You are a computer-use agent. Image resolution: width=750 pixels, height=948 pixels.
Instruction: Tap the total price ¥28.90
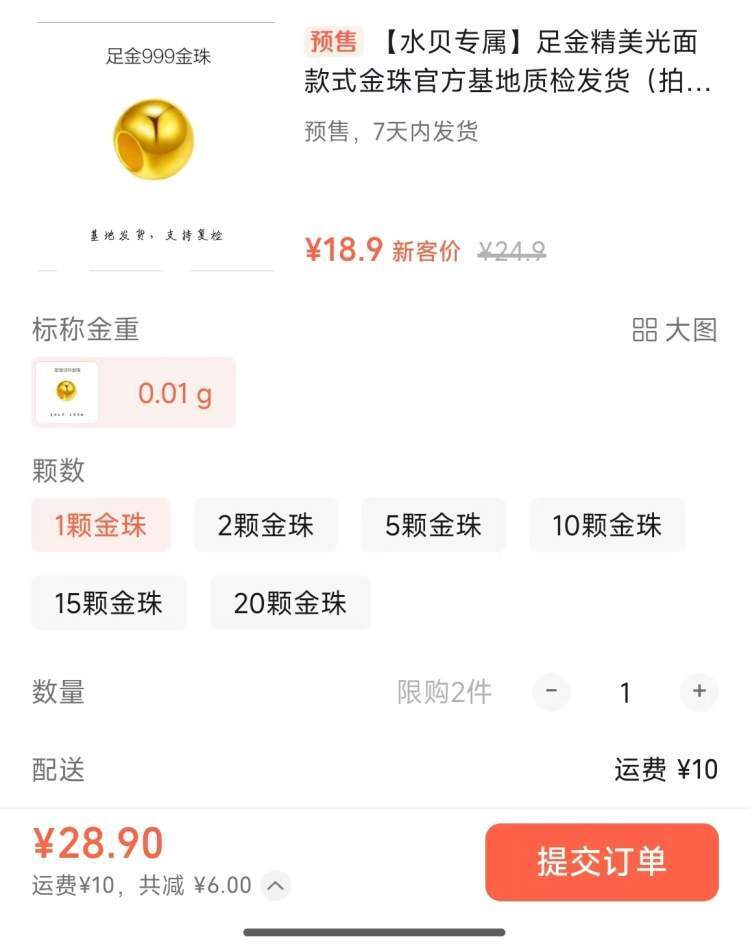click(x=95, y=845)
